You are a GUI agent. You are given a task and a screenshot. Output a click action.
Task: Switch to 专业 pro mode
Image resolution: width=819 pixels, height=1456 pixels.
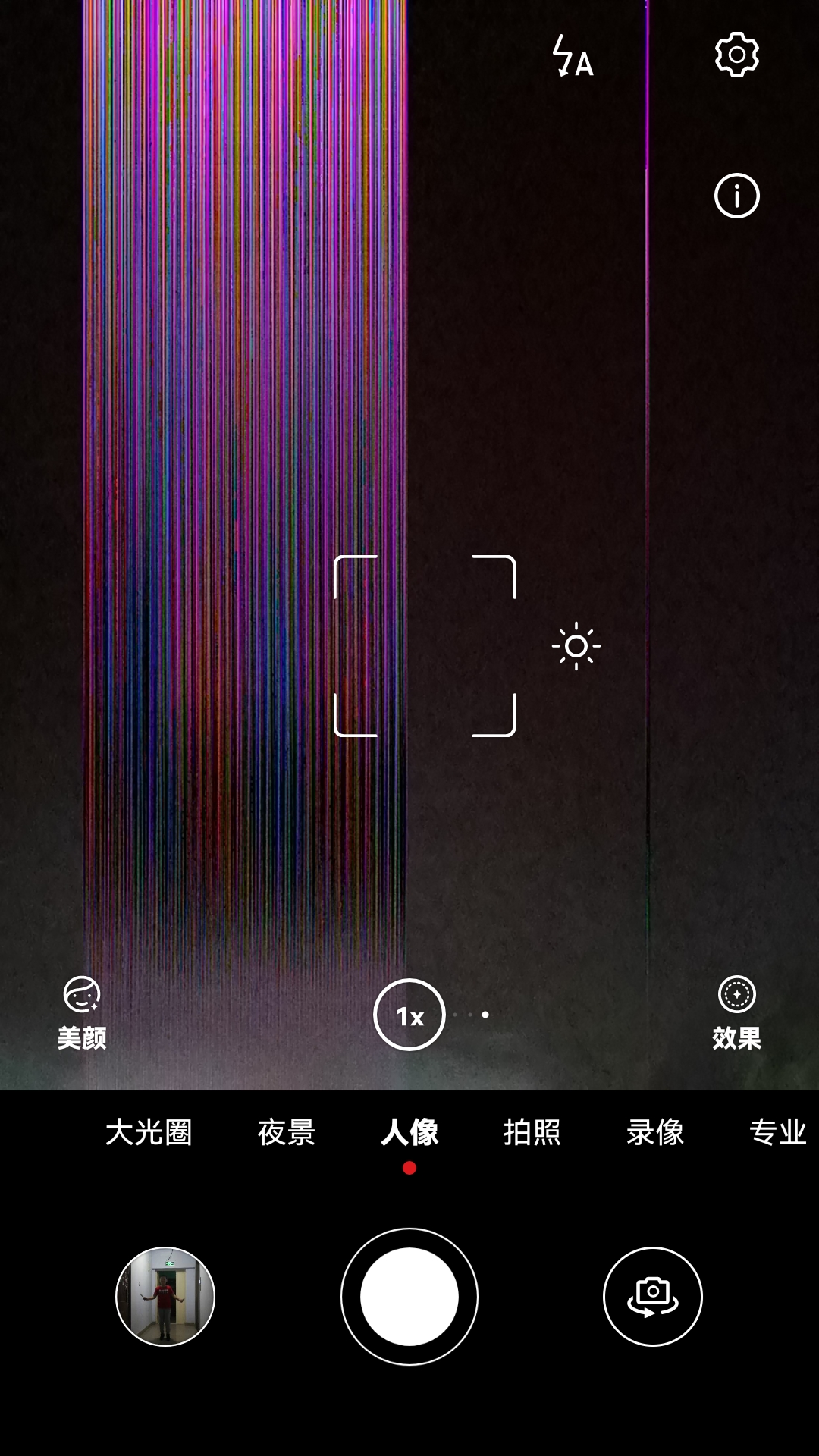[x=777, y=1132]
